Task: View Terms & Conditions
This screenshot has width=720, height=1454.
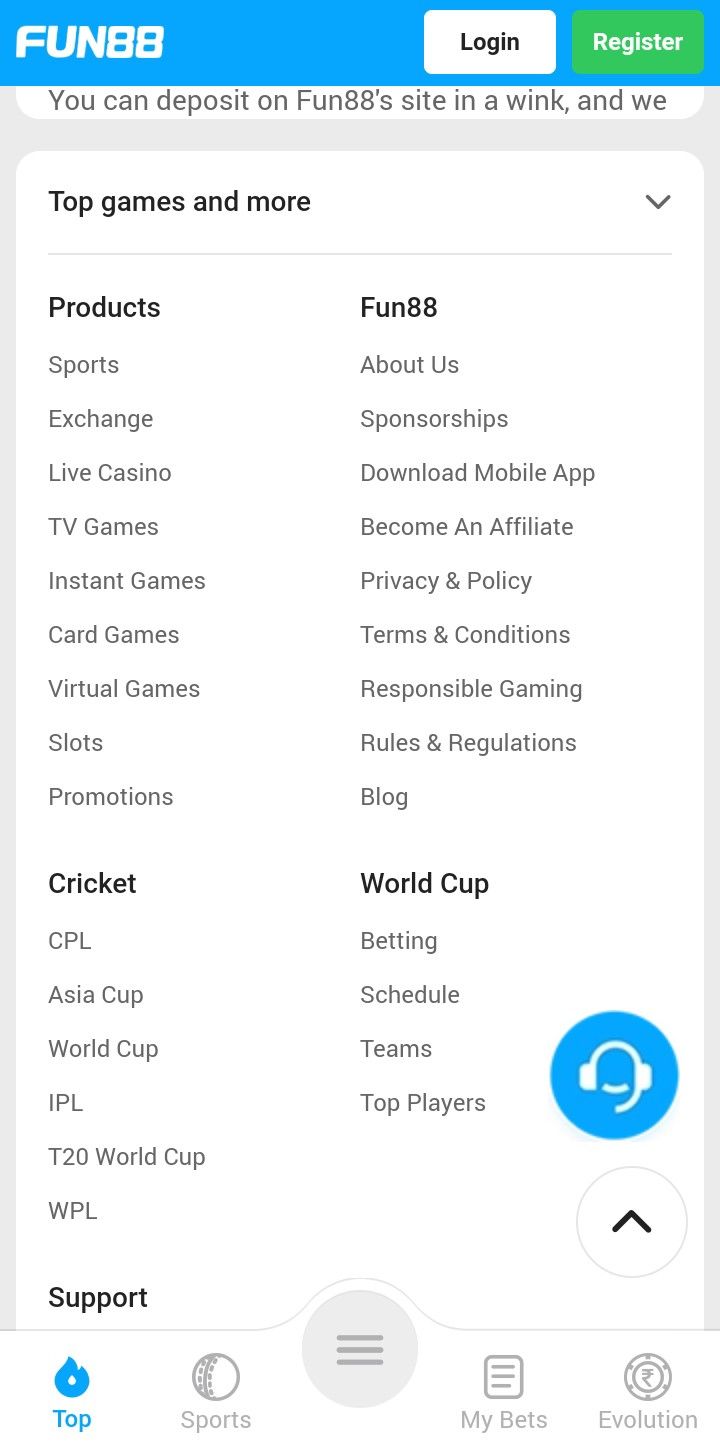Action: (x=465, y=635)
